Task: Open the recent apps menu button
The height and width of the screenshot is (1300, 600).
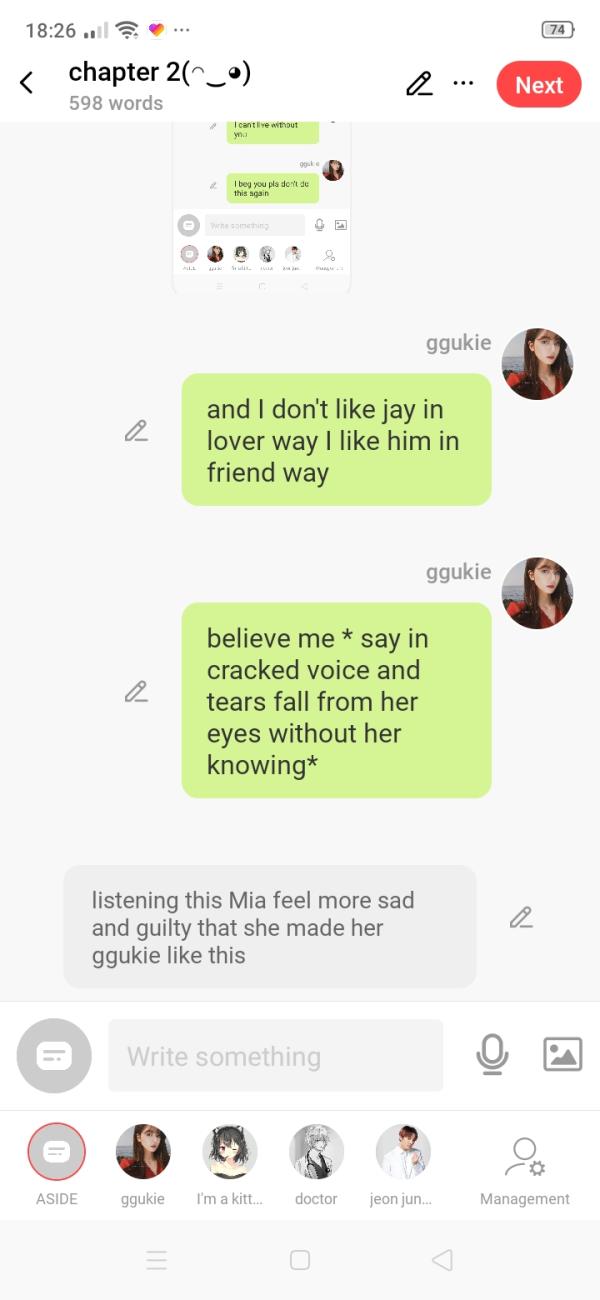Action: click(157, 1260)
